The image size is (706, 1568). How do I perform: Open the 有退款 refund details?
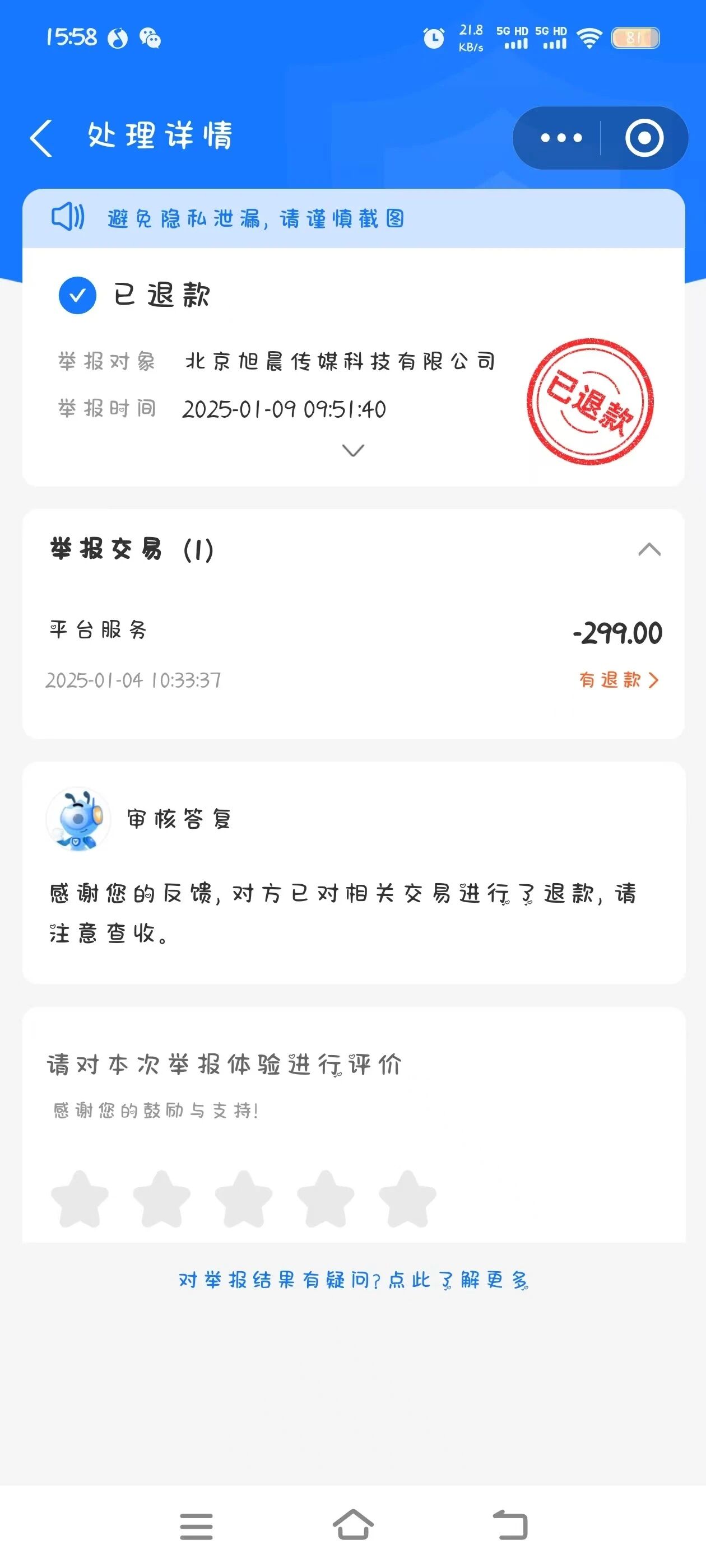tap(618, 680)
